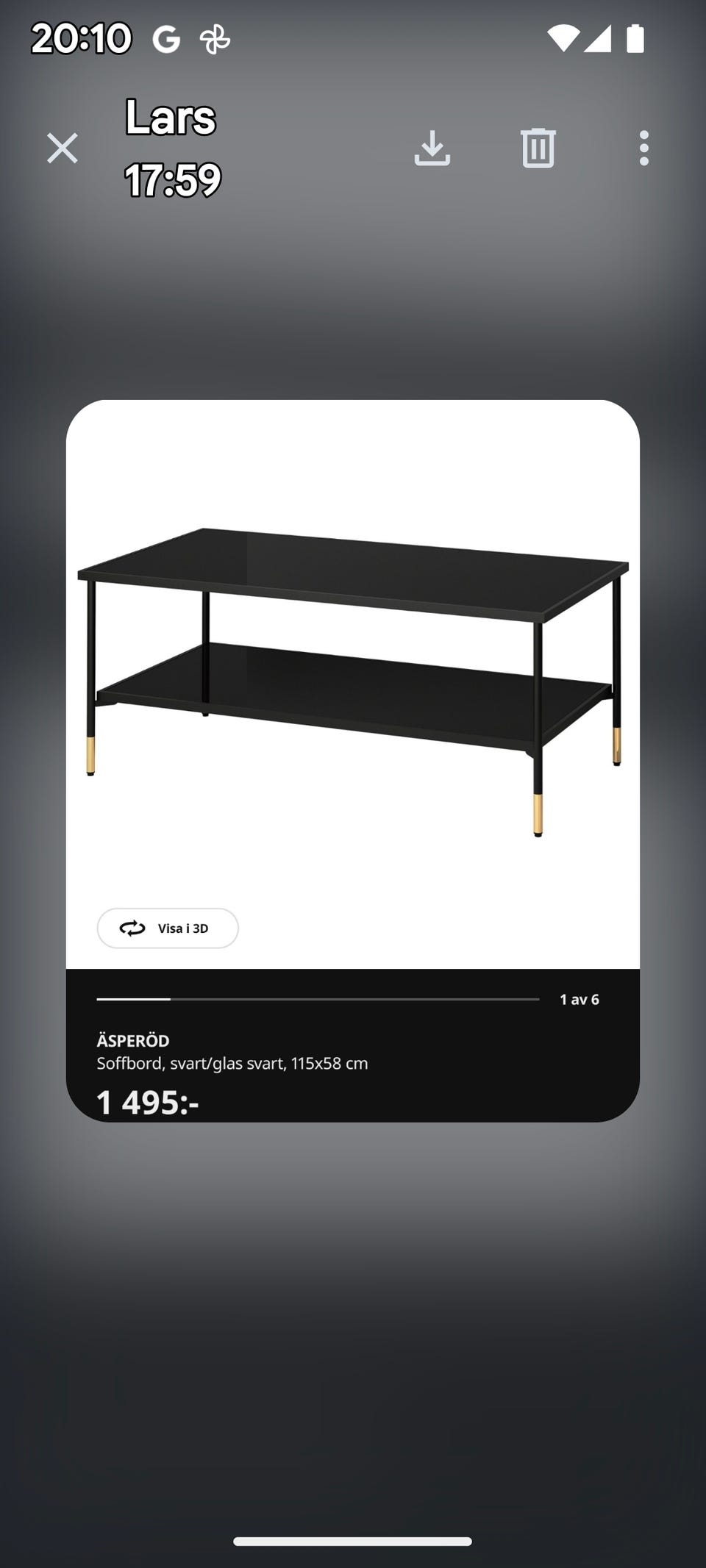Tap the Visa i 3D button

(x=167, y=928)
